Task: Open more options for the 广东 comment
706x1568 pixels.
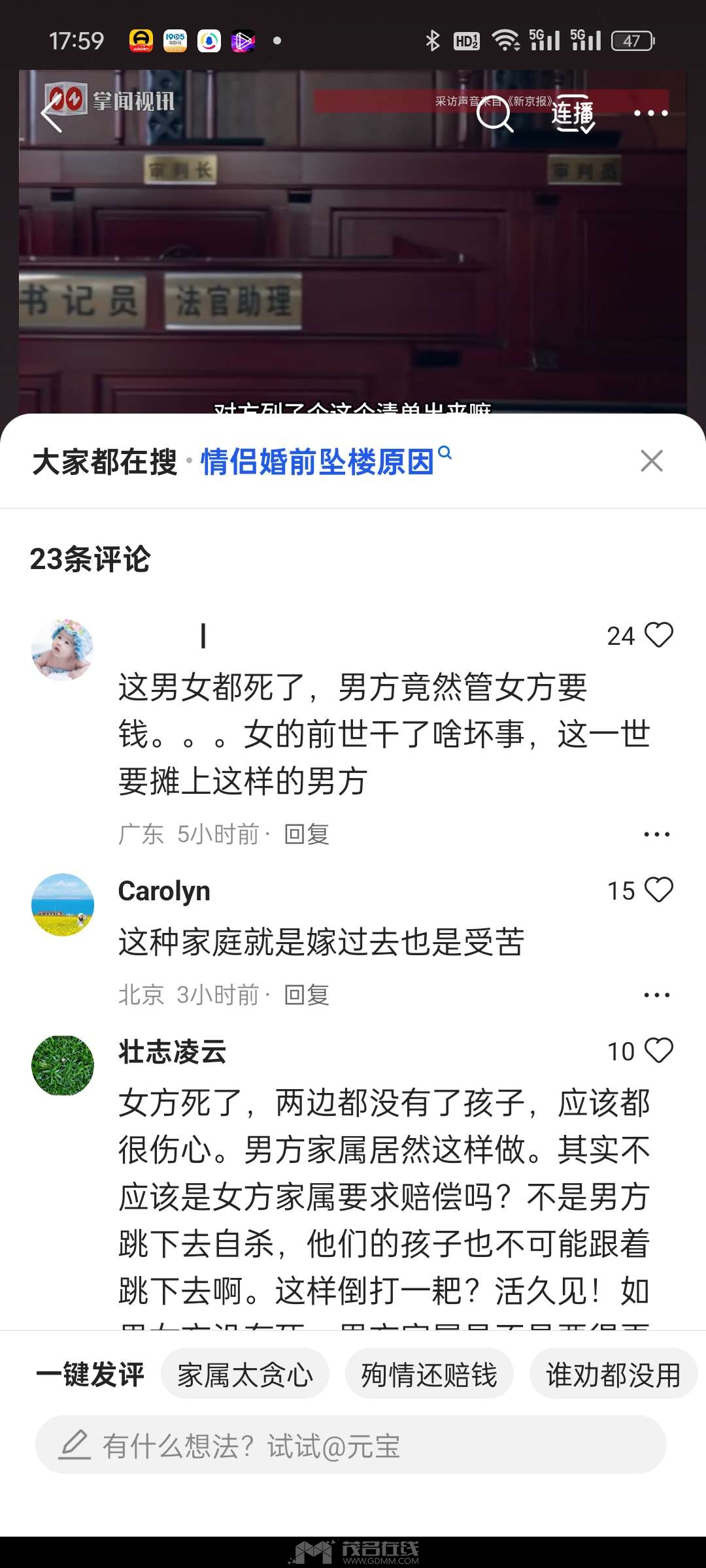Action: [x=656, y=834]
